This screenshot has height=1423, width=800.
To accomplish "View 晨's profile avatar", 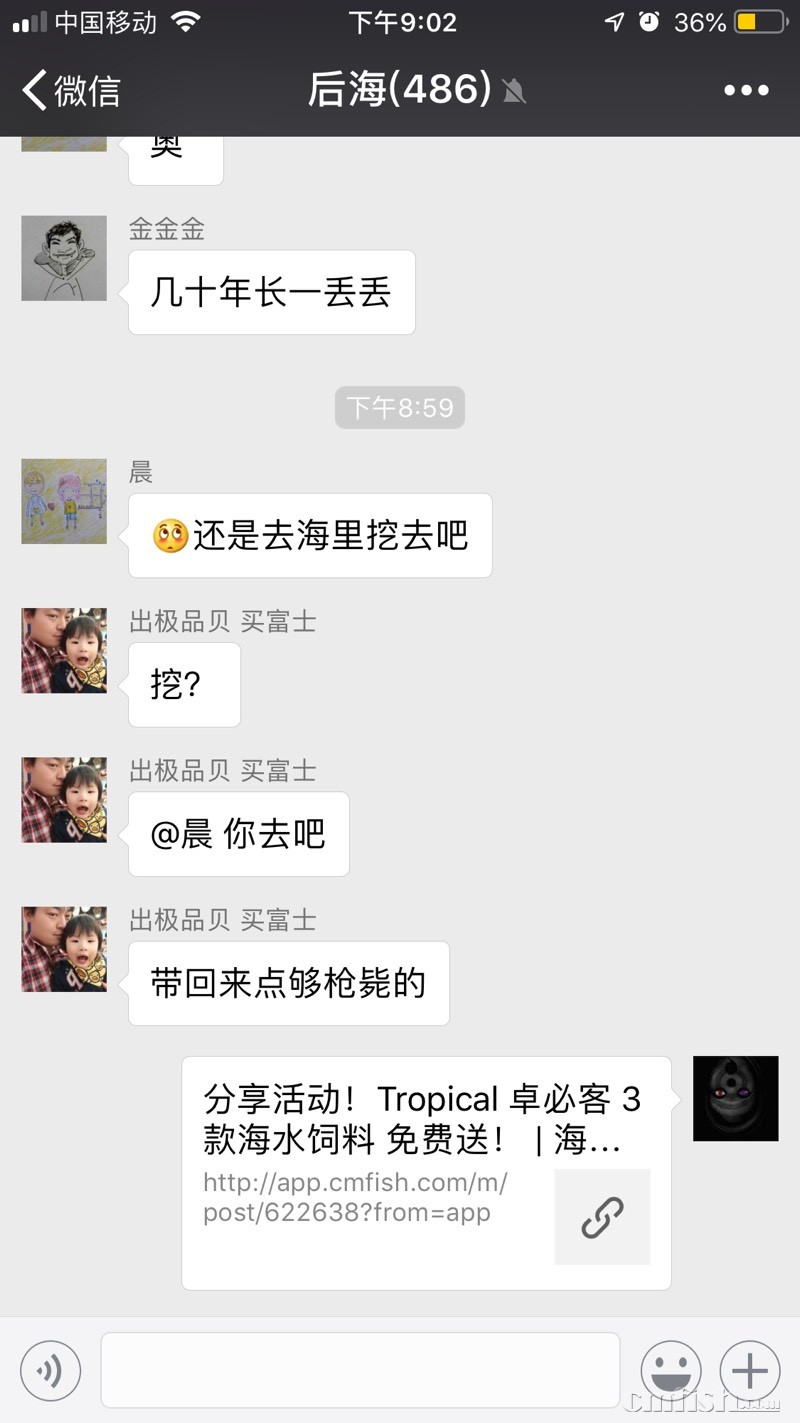I will click(x=64, y=501).
